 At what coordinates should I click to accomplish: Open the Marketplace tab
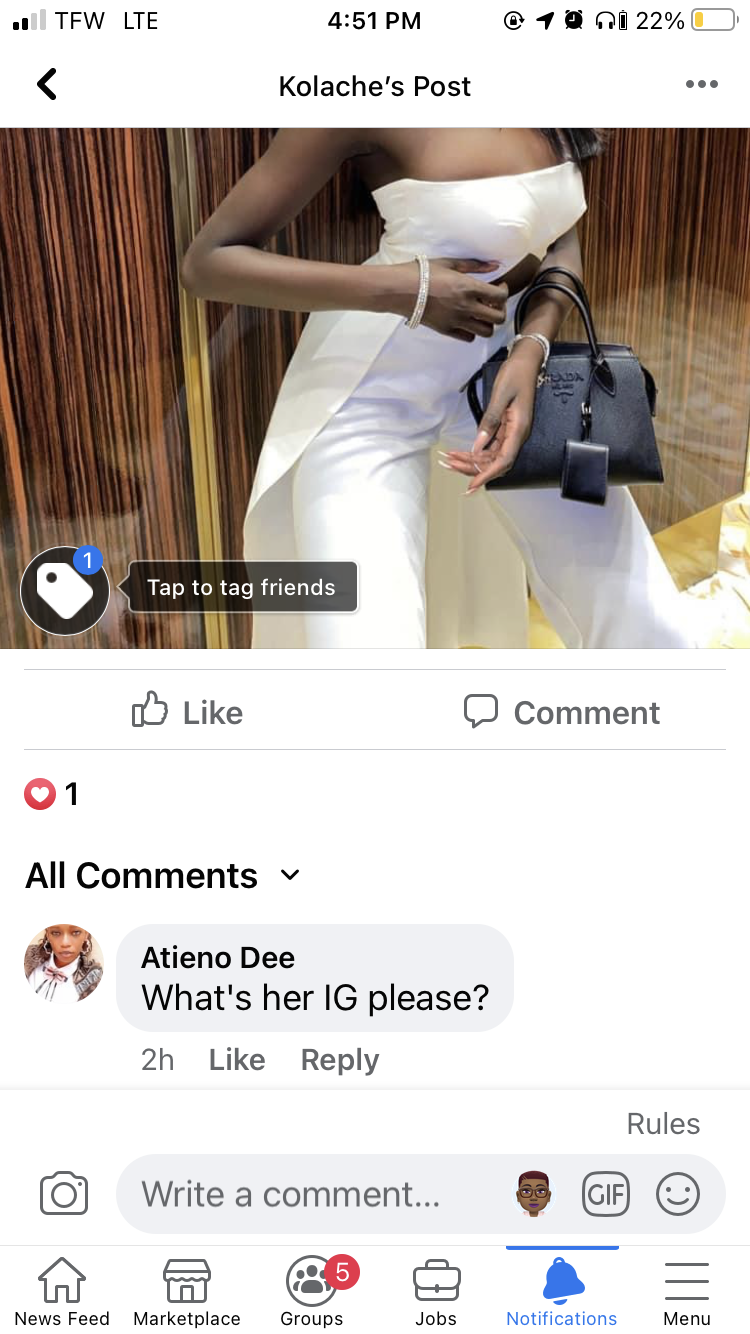tap(187, 1291)
